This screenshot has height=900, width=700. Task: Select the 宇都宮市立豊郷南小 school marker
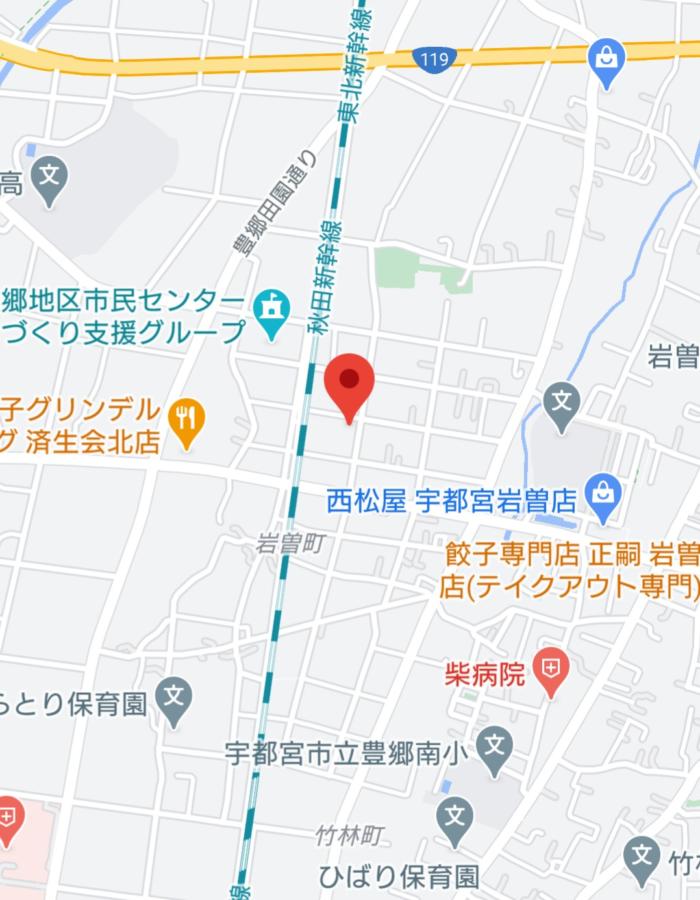tap(493, 746)
